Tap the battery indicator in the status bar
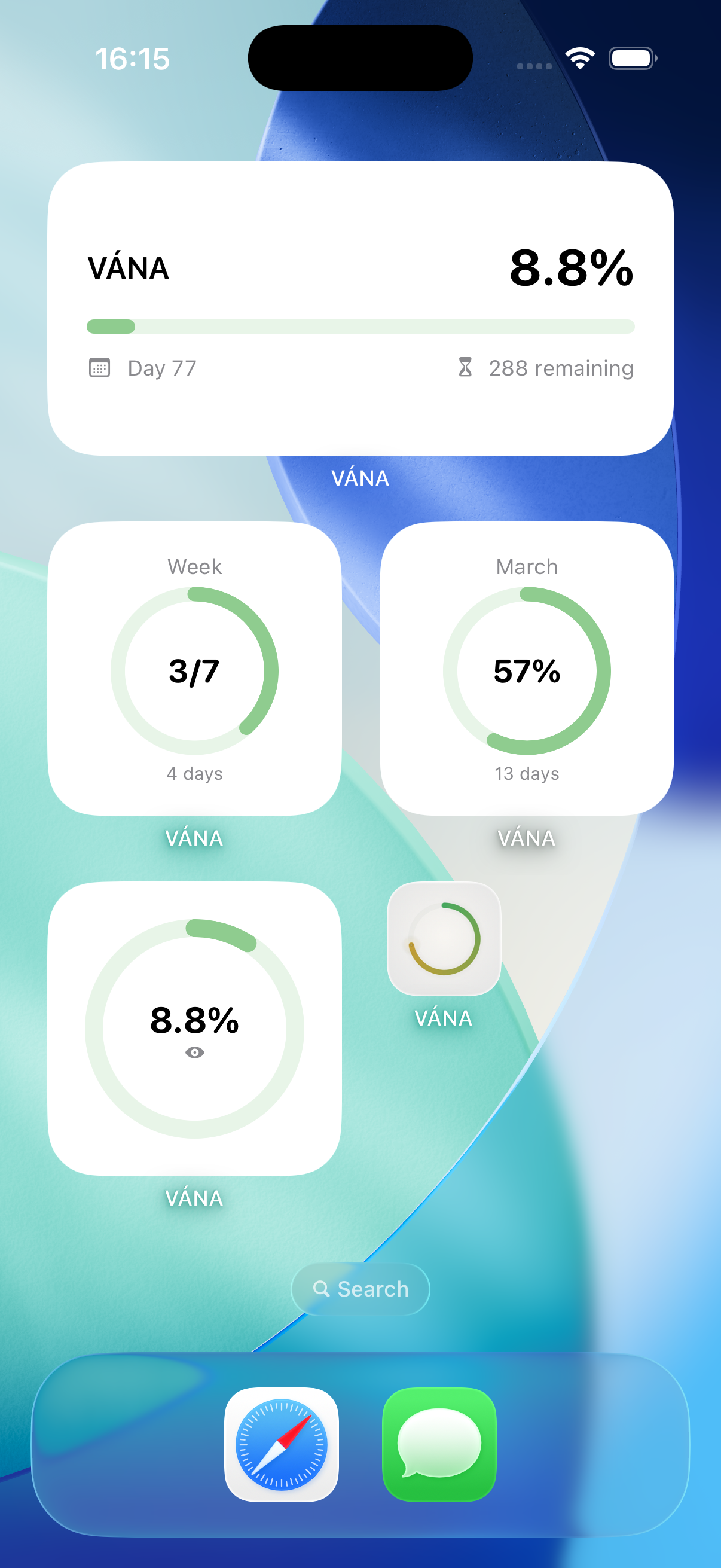Screen dimensions: 721x1568 tap(631, 58)
